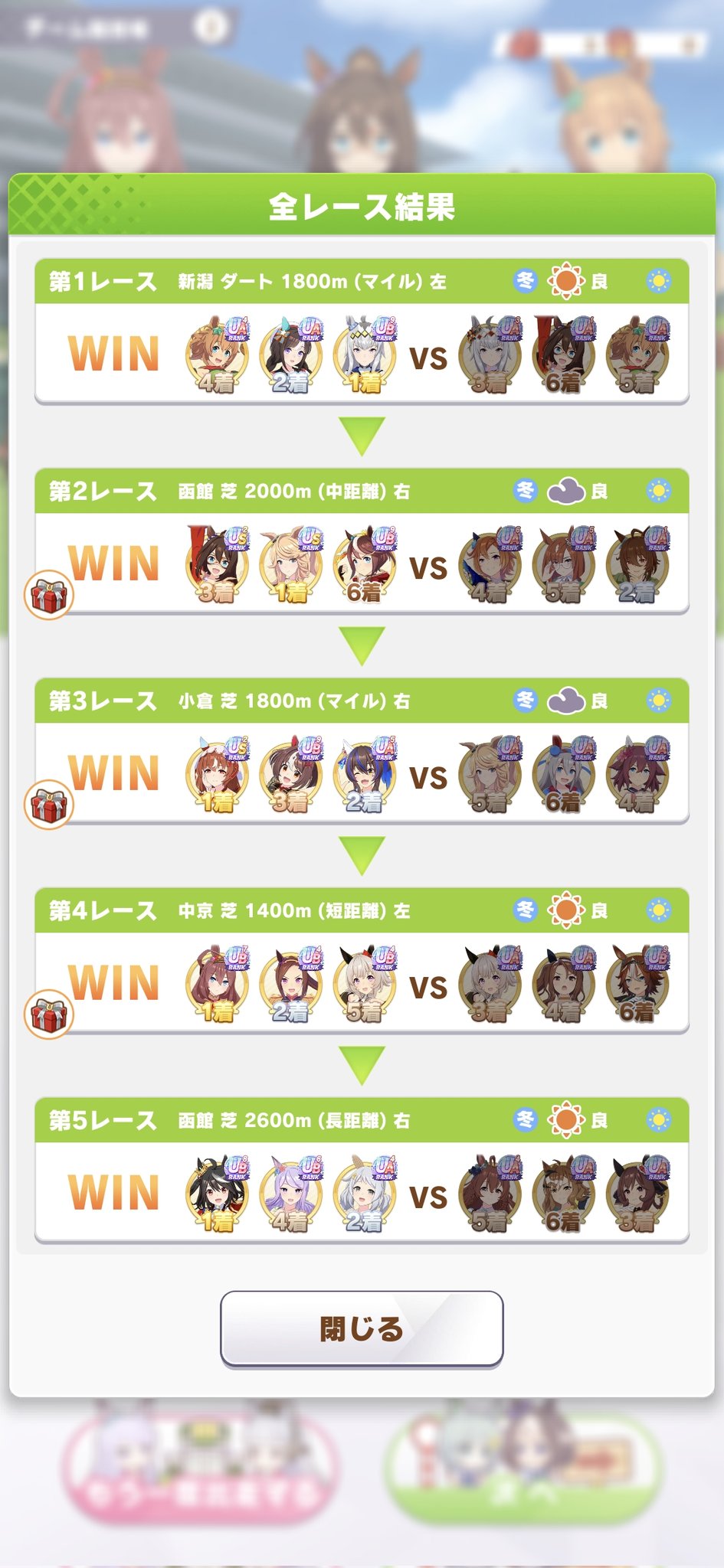The image size is (724, 1568).
Task: Close the all race results dialog
Action: coord(362,1328)
